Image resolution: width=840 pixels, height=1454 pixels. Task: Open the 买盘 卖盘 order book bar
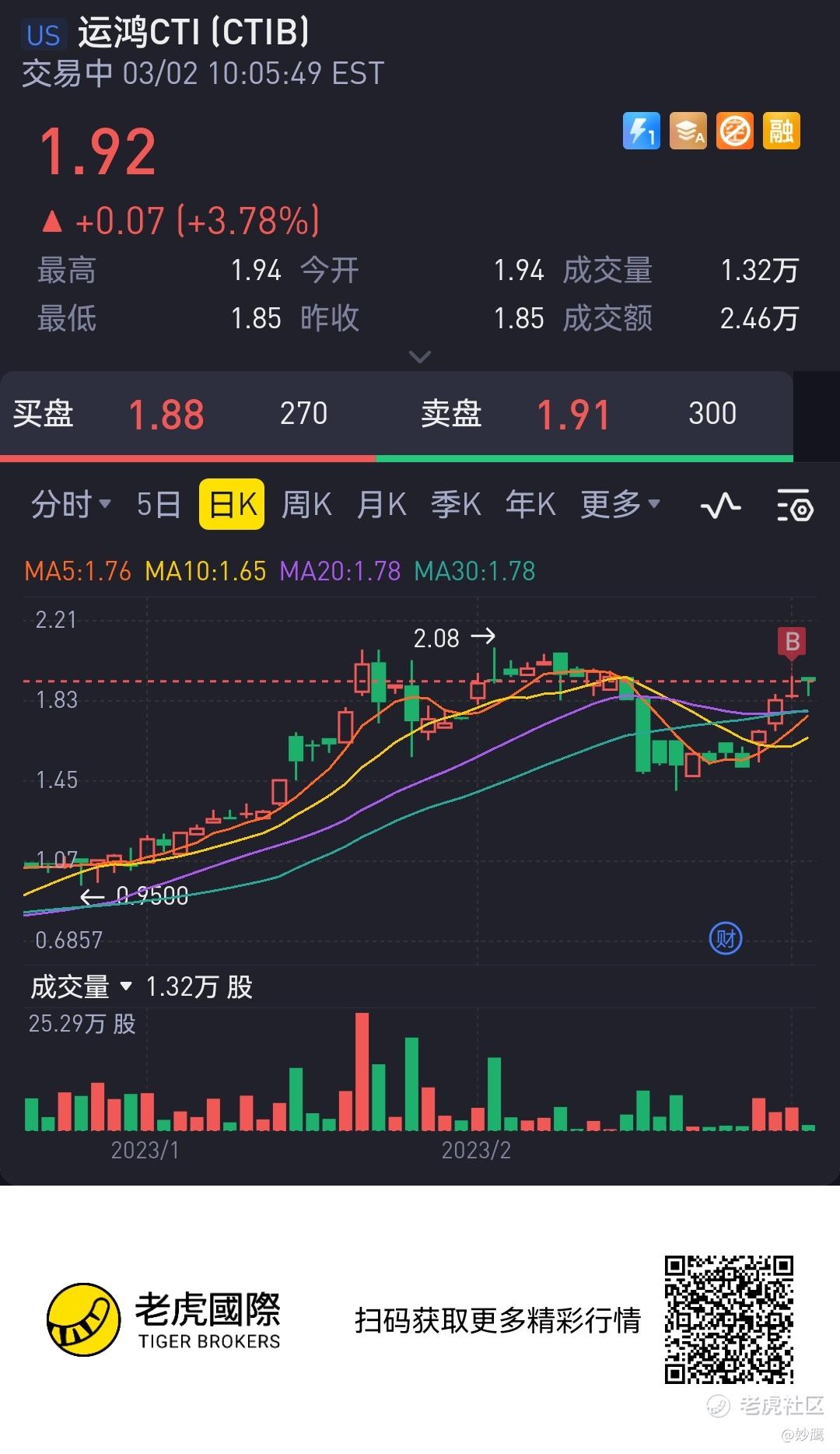point(397,414)
